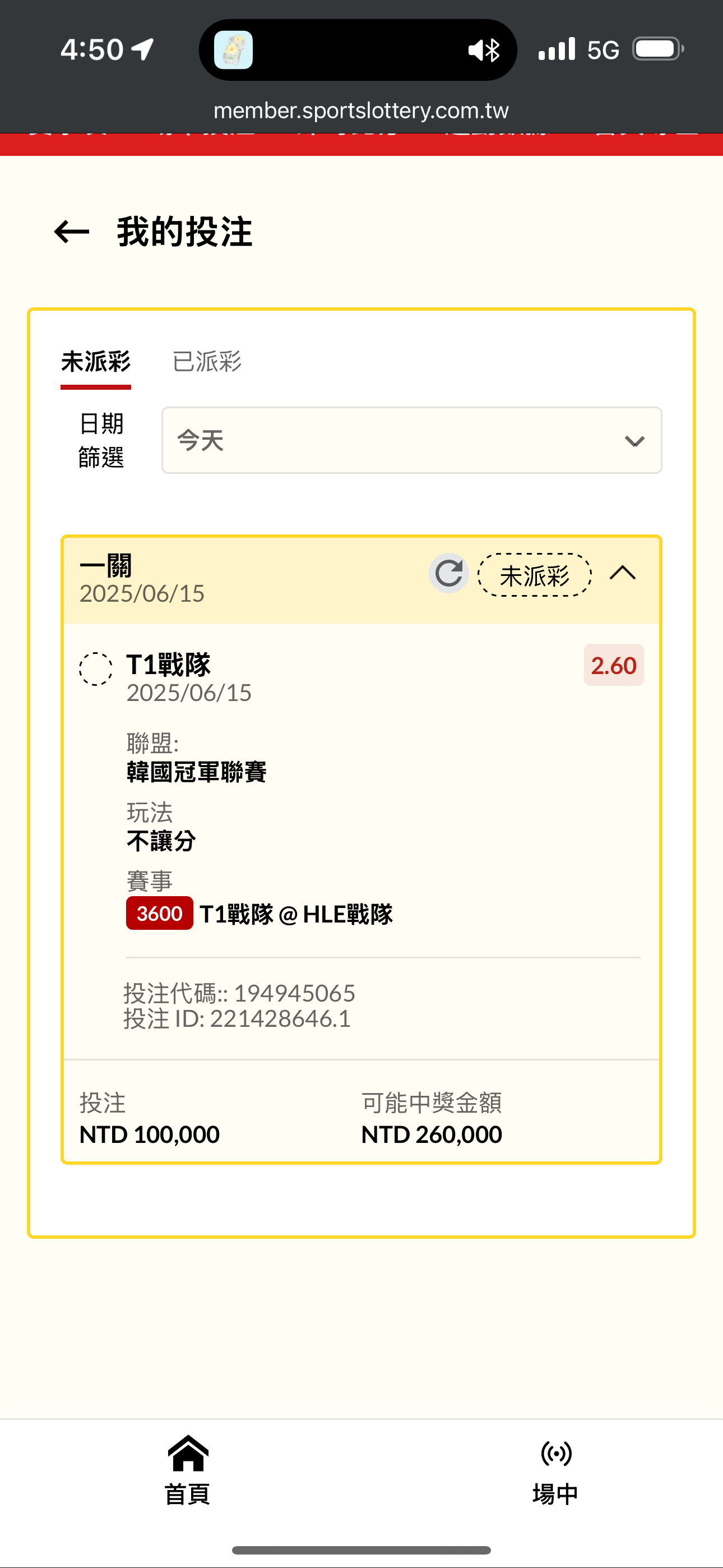Switch to the 已派彩 tab
This screenshot has height=1568, width=723.
[207, 362]
